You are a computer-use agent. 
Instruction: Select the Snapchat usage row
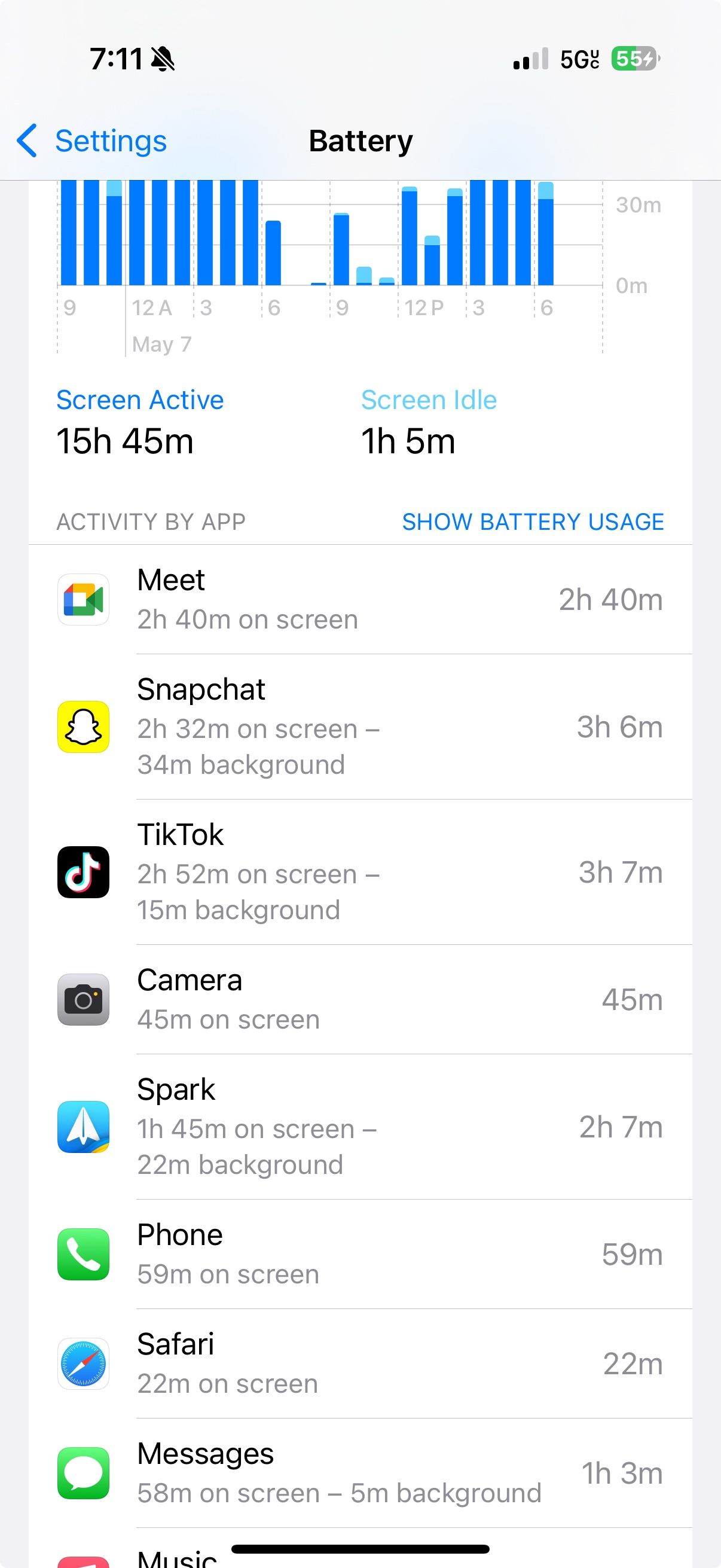click(x=360, y=727)
